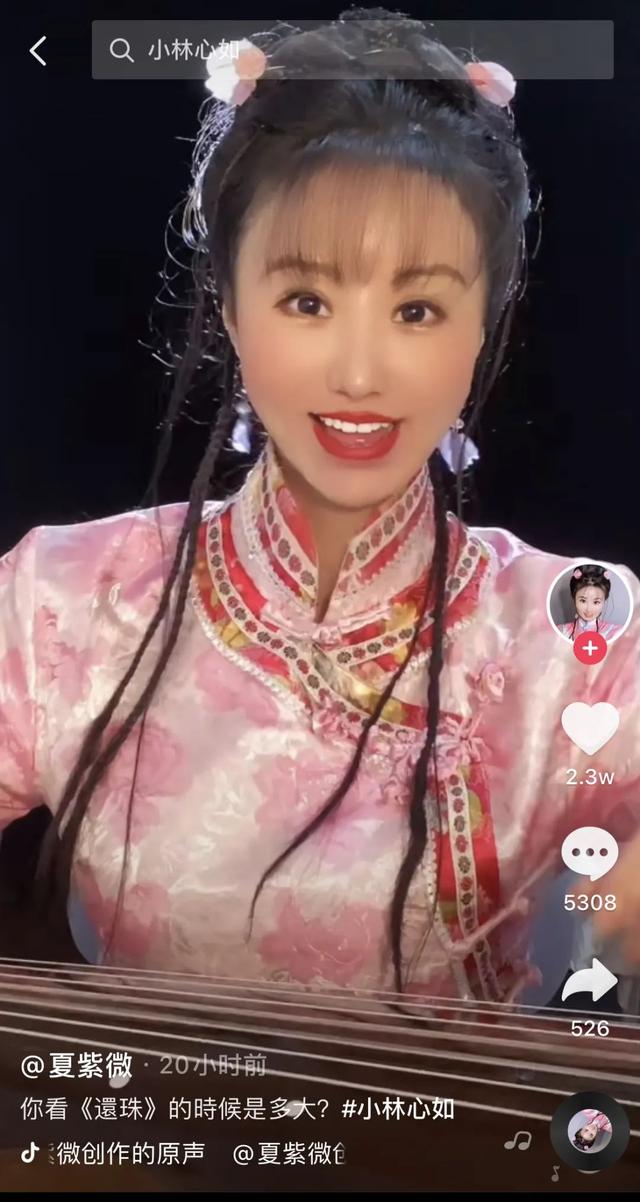Open the creator's profile avatar
Image resolution: width=640 pixels, height=1202 pixels.
[590, 602]
